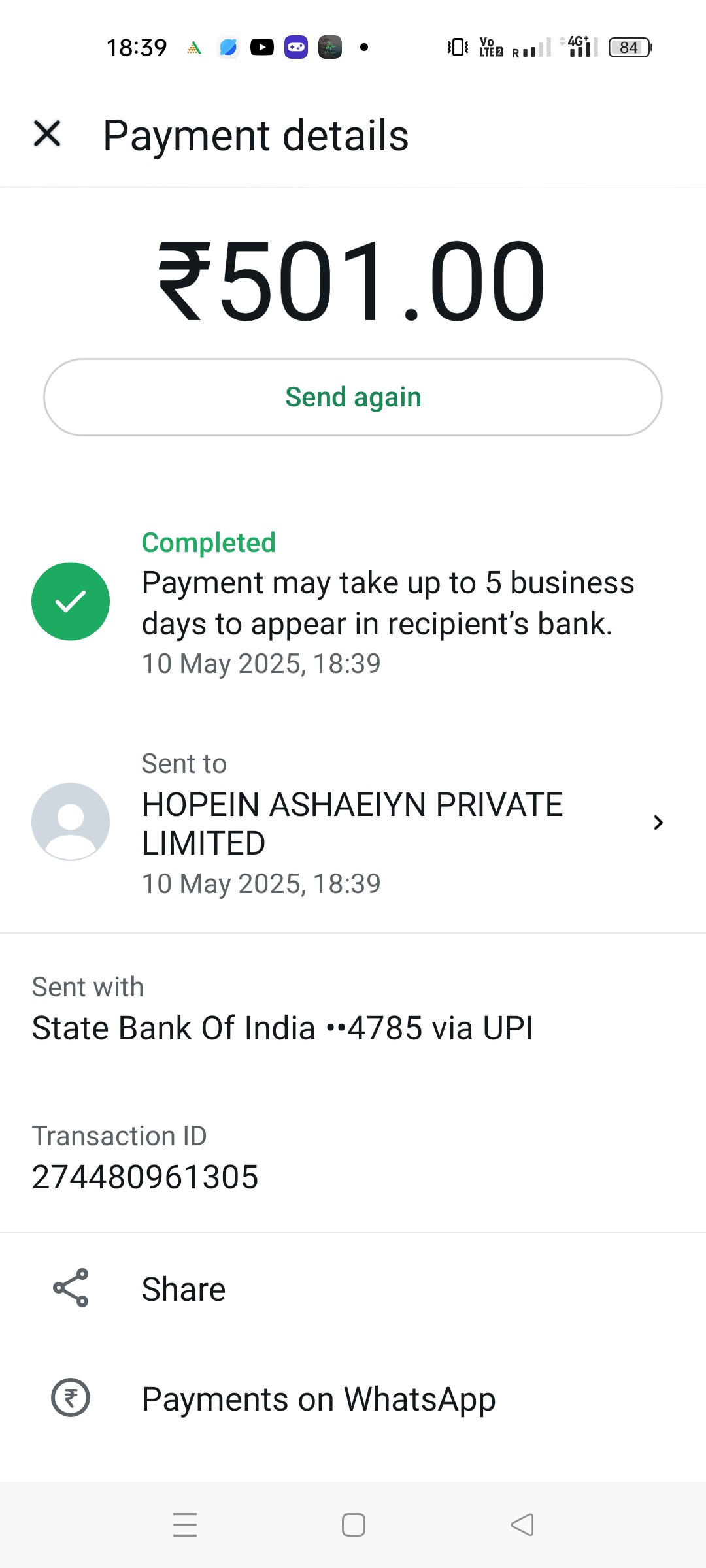This screenshot has height=1568, width=706.
Task: Go back using the system back button
Action: point(522,1525)
